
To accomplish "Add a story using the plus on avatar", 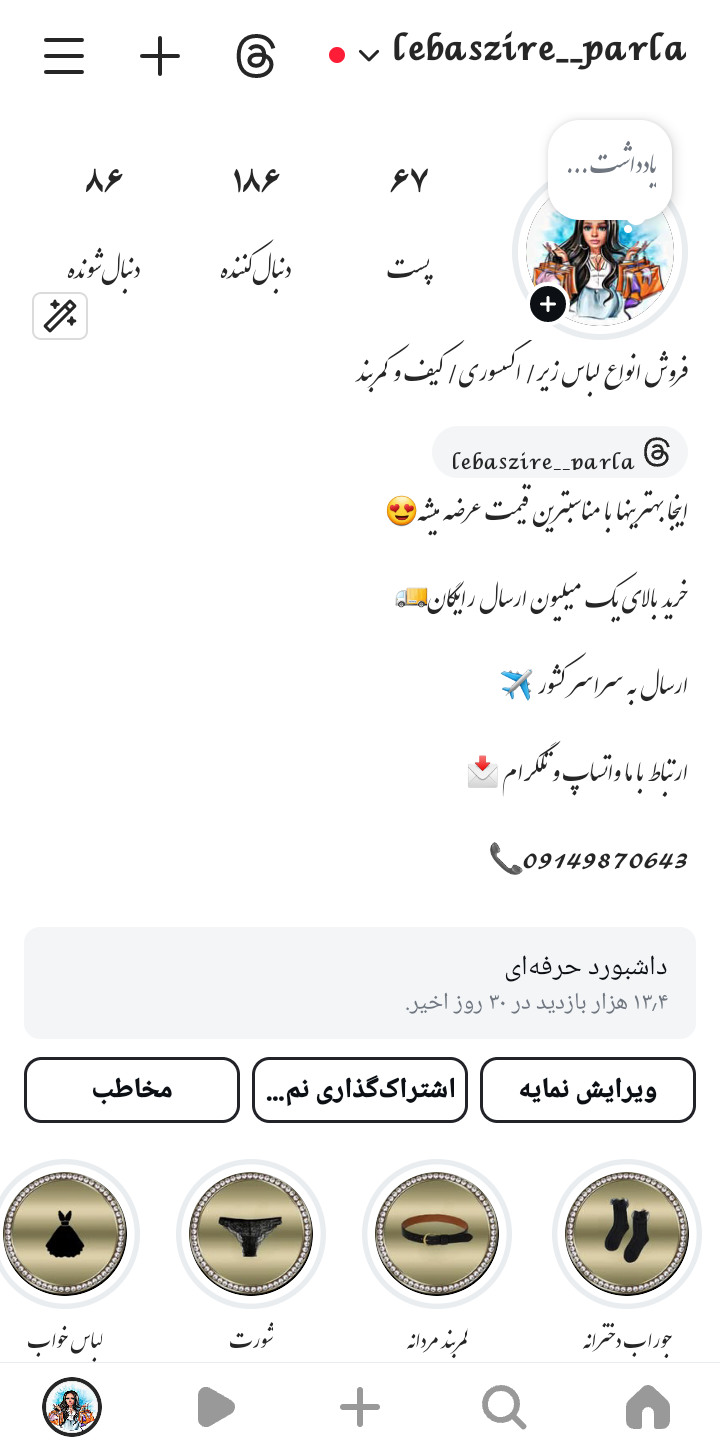I will pos(548,304).
